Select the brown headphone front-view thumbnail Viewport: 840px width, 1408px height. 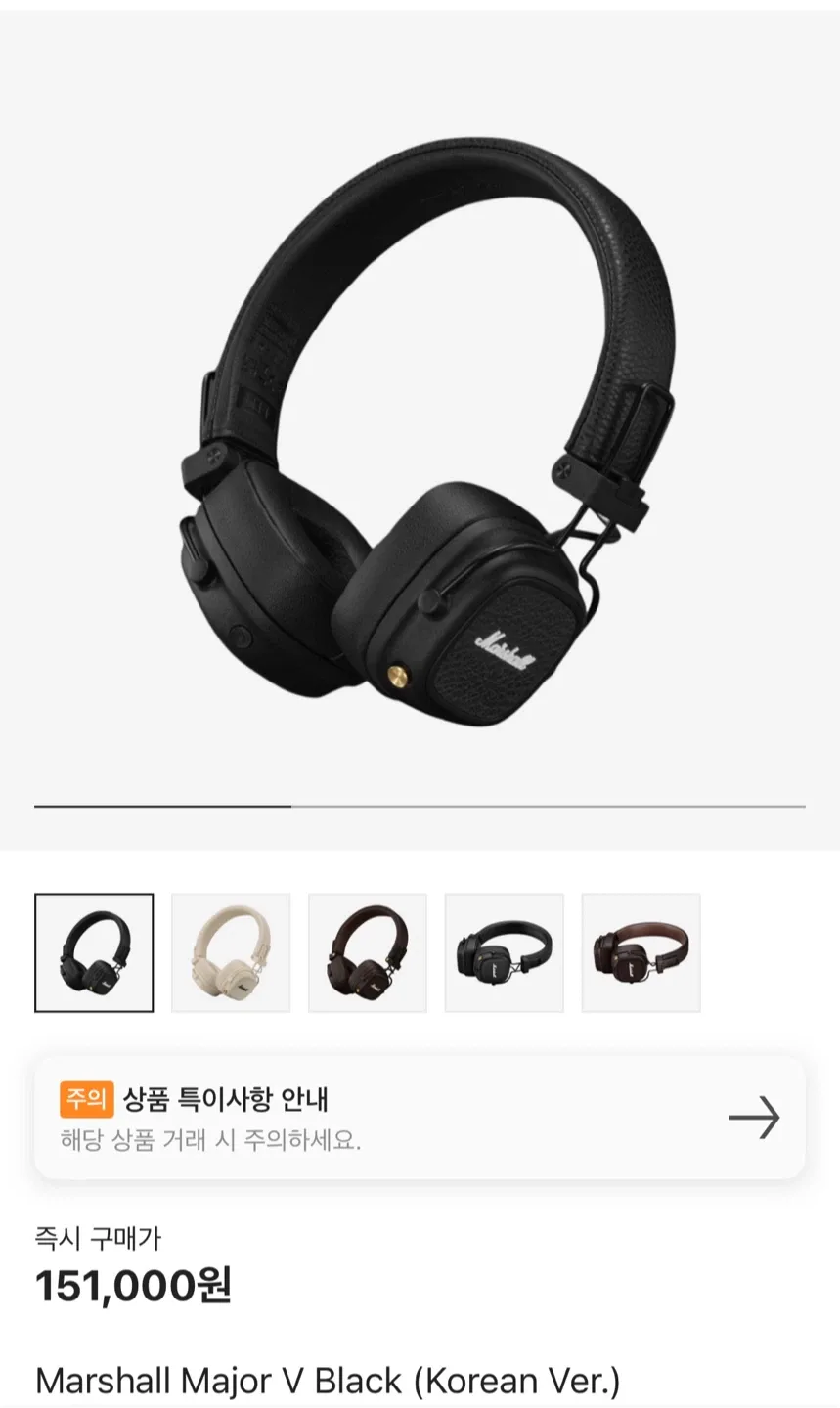tap(368, 952)
